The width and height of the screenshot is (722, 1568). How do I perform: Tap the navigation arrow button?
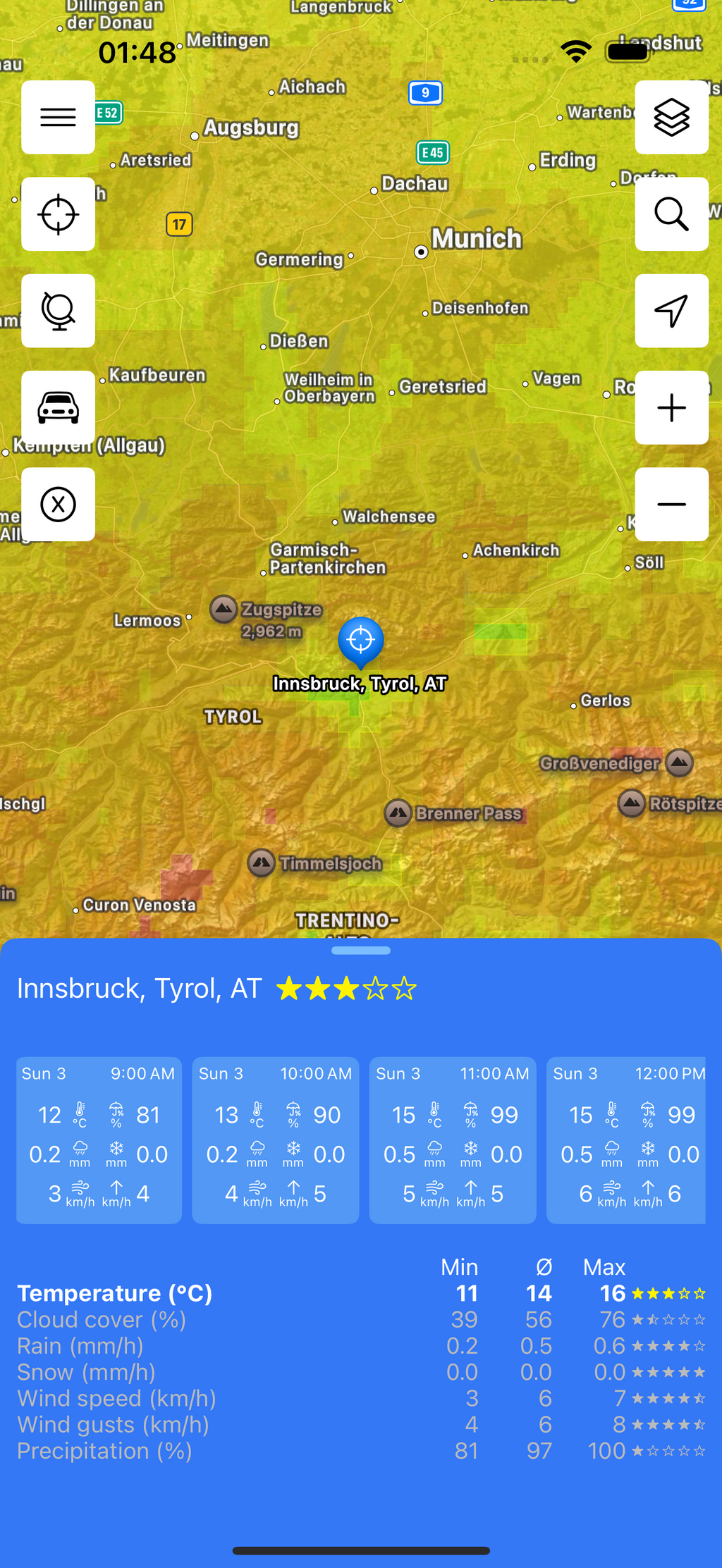point(671,311)
